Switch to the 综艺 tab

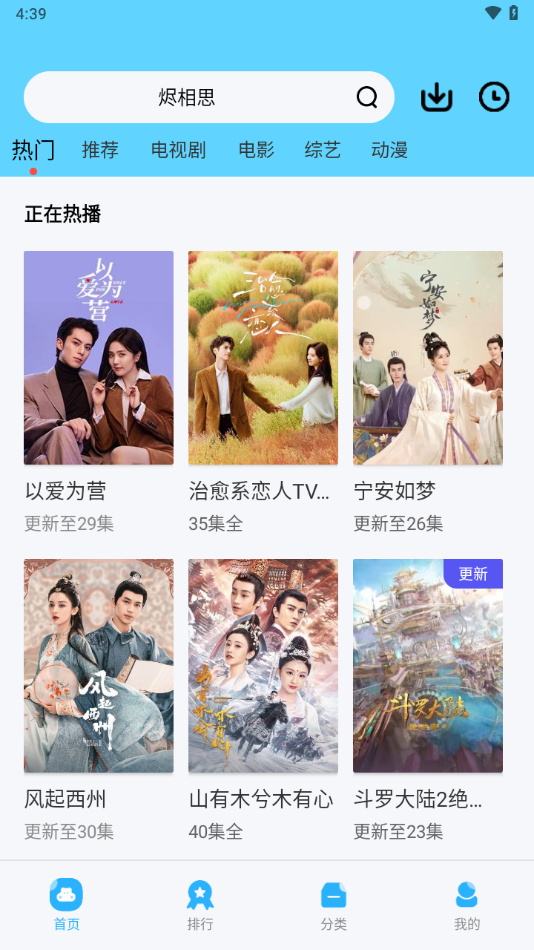pyautogui.click(x=322, y=150)
